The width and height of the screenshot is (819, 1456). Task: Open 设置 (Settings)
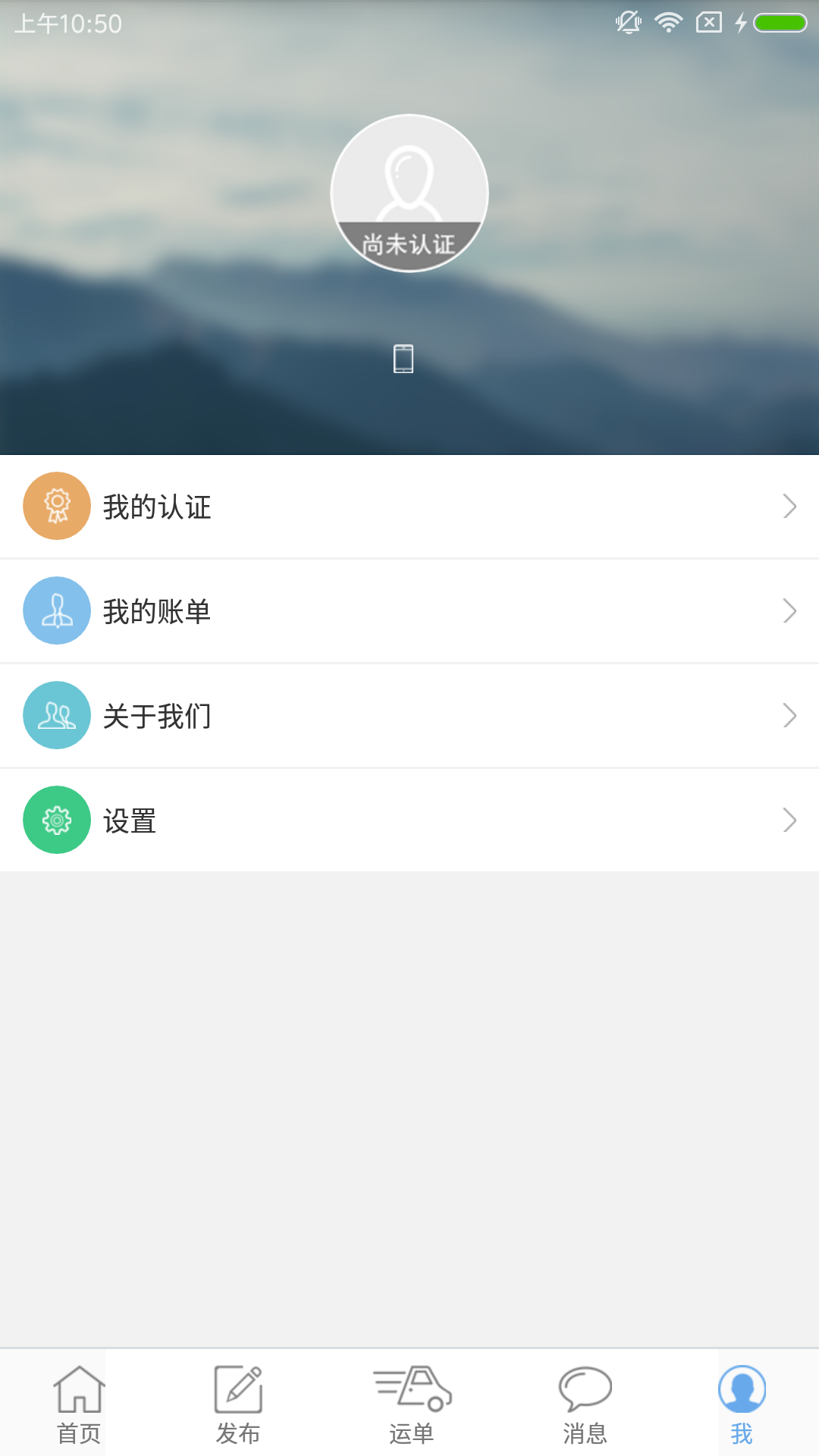coord(409,821)
